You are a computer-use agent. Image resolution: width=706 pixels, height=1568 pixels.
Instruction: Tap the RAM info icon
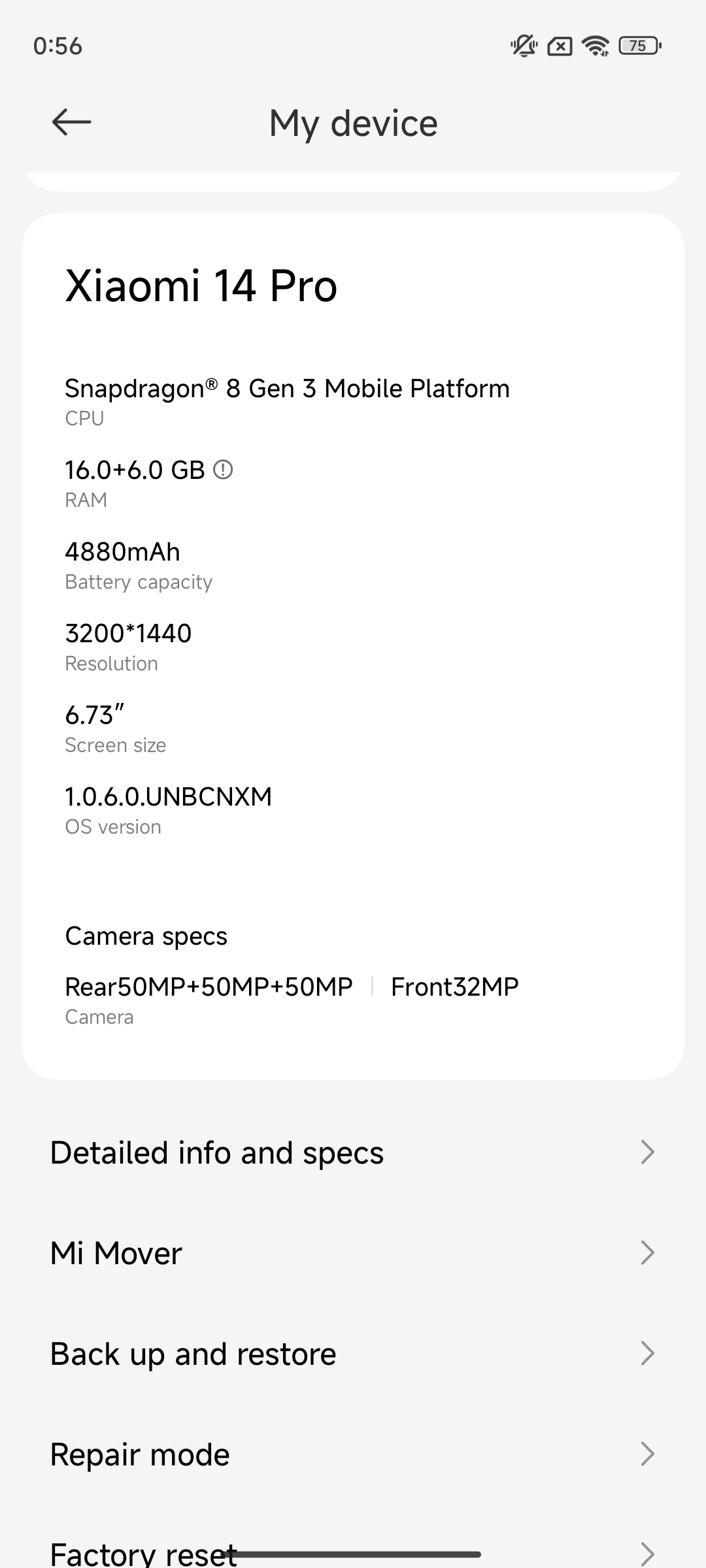click(x=224, y=469)
